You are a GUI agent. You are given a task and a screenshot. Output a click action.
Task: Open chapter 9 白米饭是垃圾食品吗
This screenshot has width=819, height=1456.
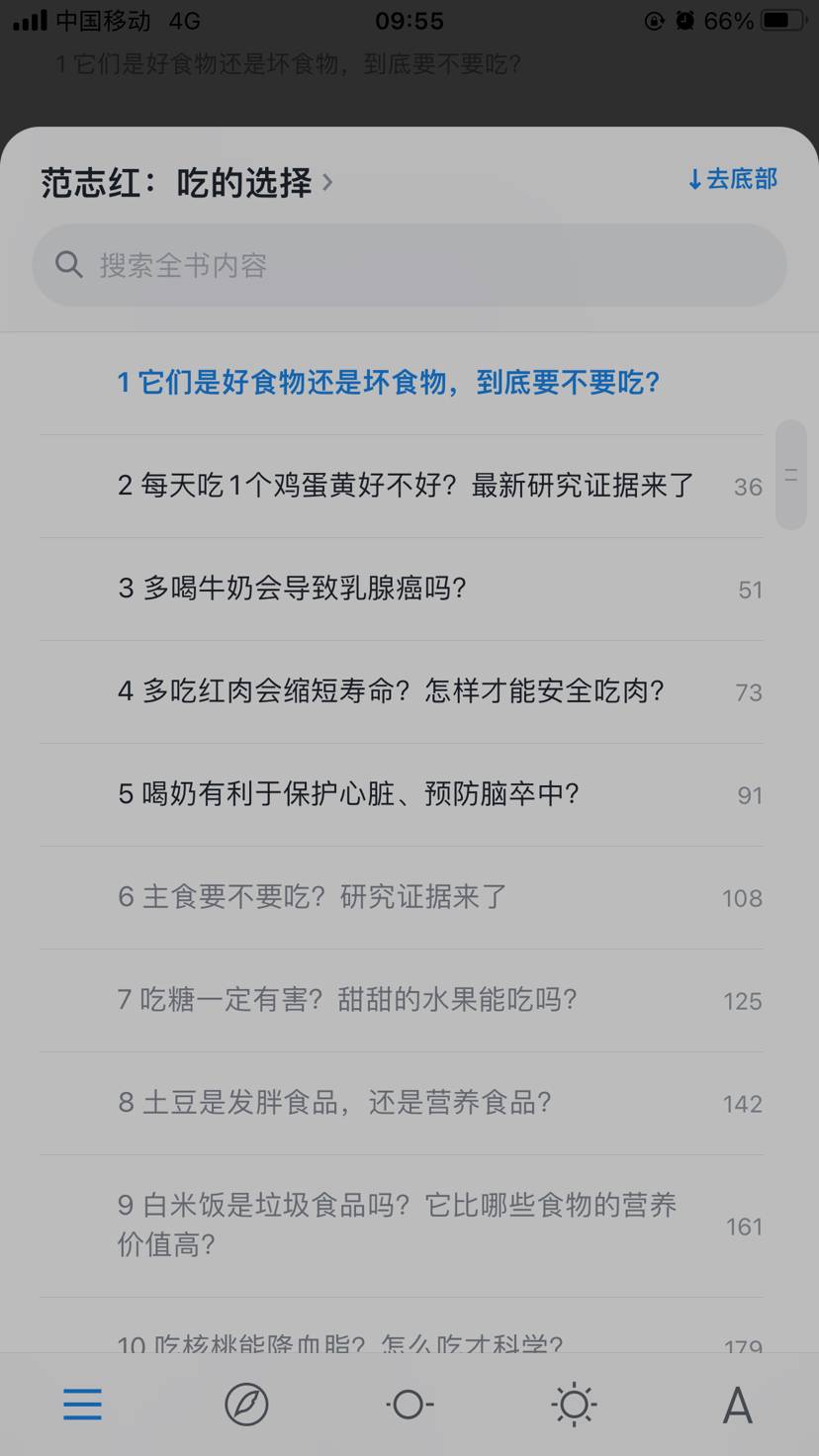click(x=396, y=1225)
